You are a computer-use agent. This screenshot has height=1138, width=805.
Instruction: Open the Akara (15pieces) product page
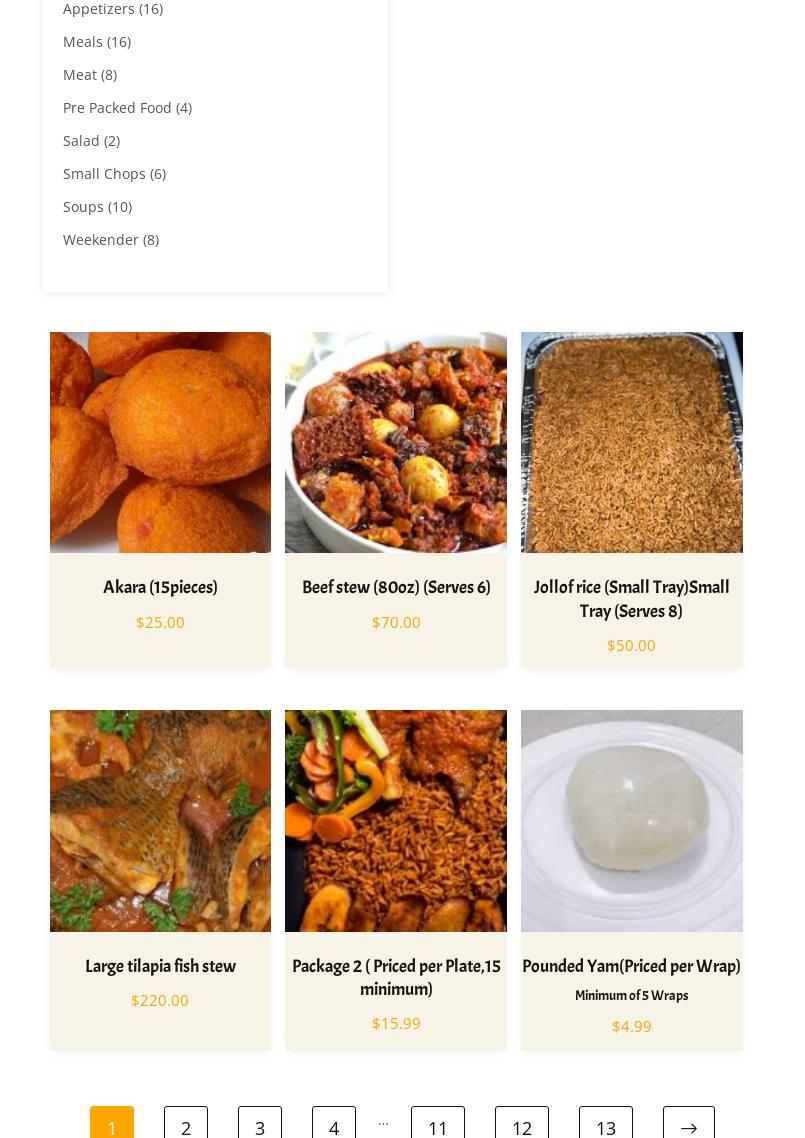click(160, 587)
